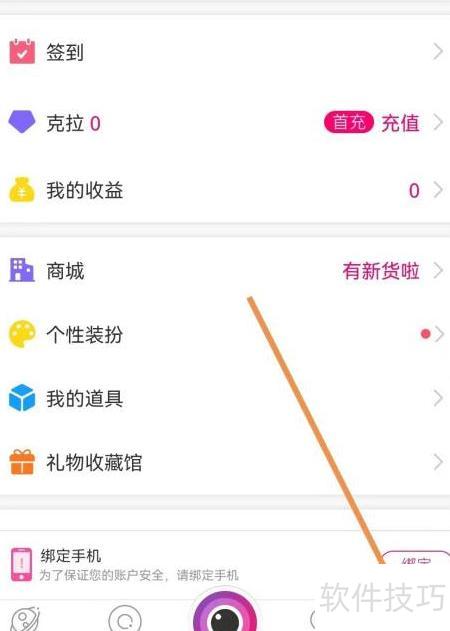Image resolution: width=450 pixels, height=631 pixels.
Task: Open 我的道具 items
Action: pyautogui.click(x=225, y=398)
